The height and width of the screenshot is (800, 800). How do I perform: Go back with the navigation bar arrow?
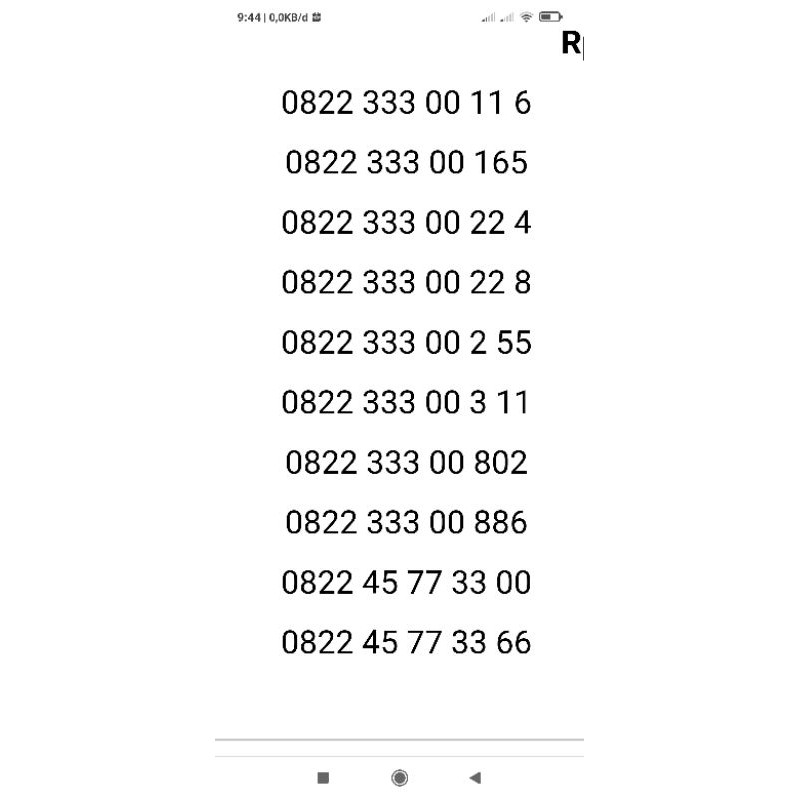(x=475, y=778)
